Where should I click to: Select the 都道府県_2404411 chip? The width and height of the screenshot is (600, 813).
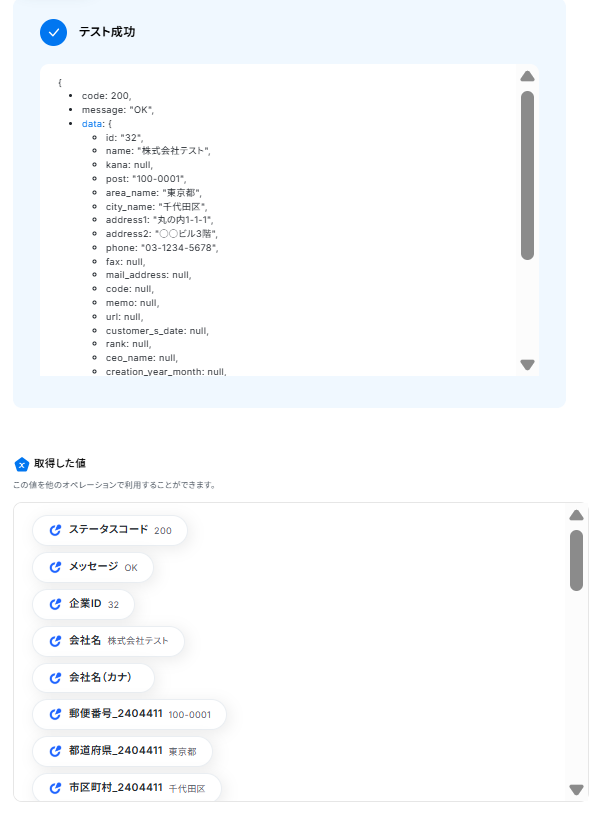[122, 751]
